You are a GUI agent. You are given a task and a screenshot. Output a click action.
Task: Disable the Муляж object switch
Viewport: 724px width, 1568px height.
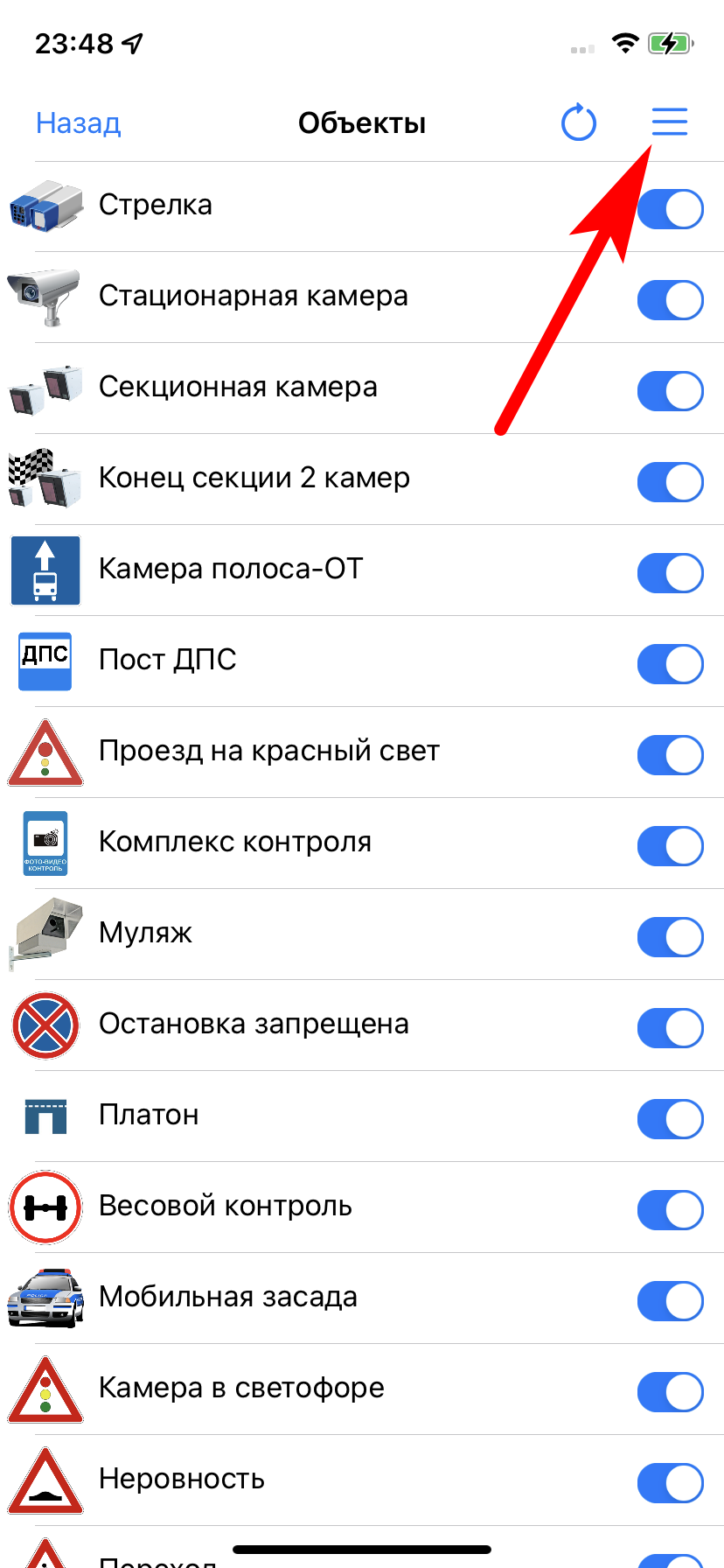coord(670,937)
